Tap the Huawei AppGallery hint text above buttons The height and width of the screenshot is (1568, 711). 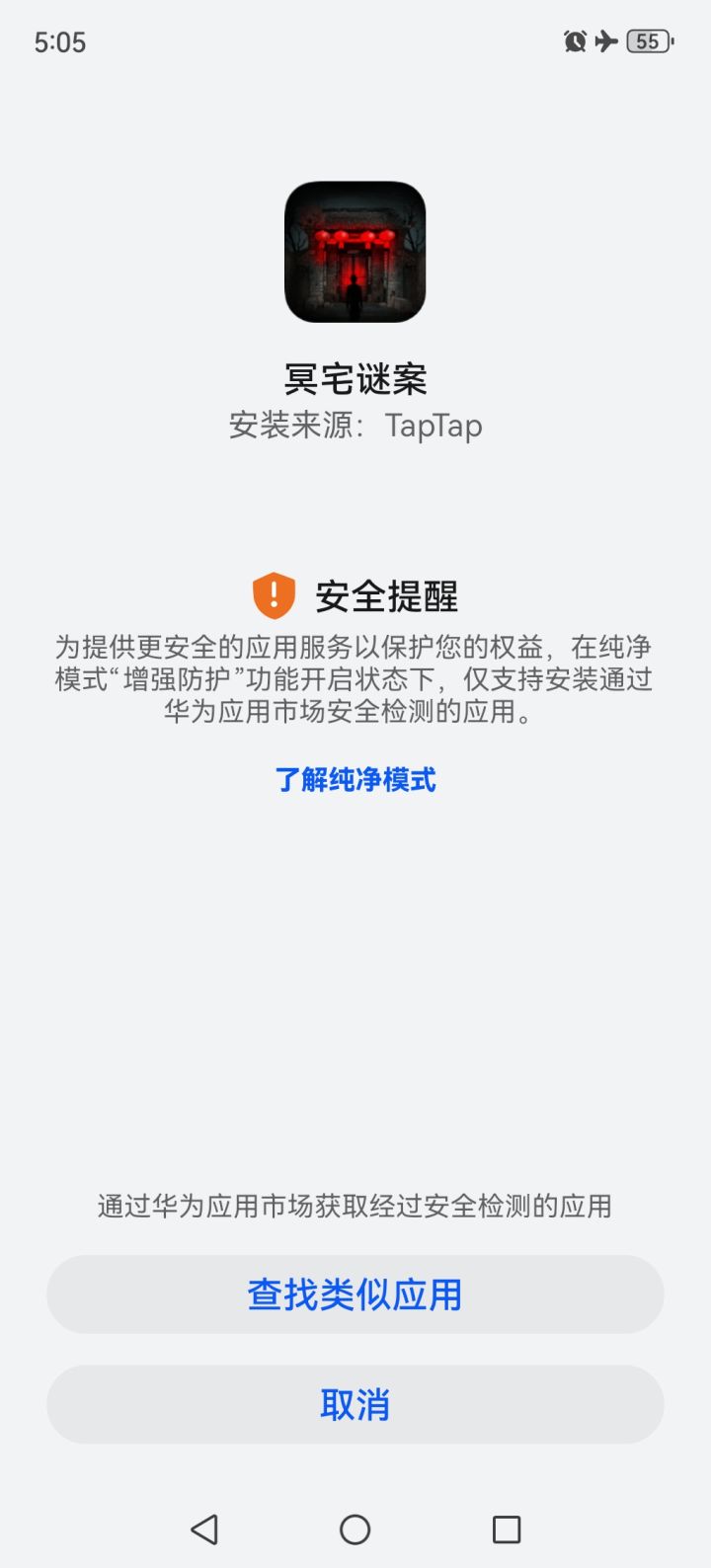point(355,1207)
